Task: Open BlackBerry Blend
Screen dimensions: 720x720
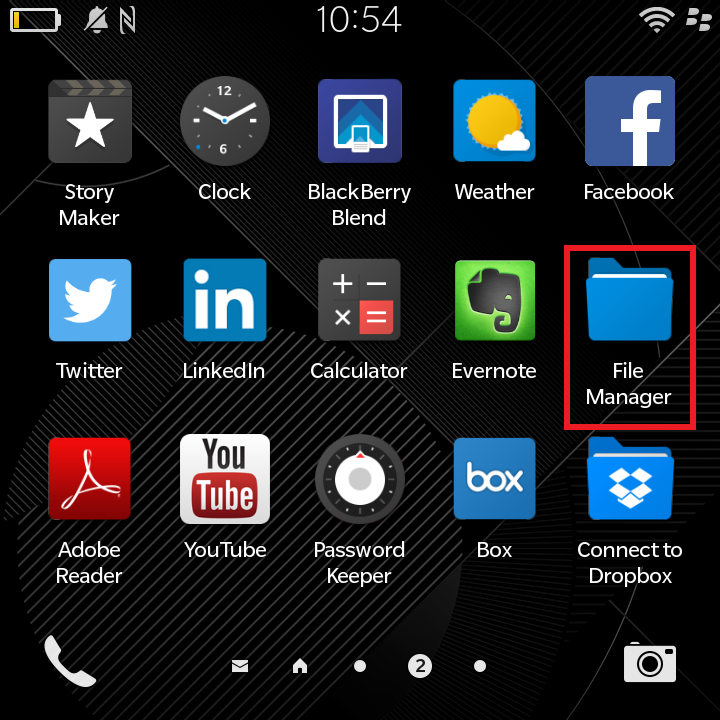Action: 359,122
